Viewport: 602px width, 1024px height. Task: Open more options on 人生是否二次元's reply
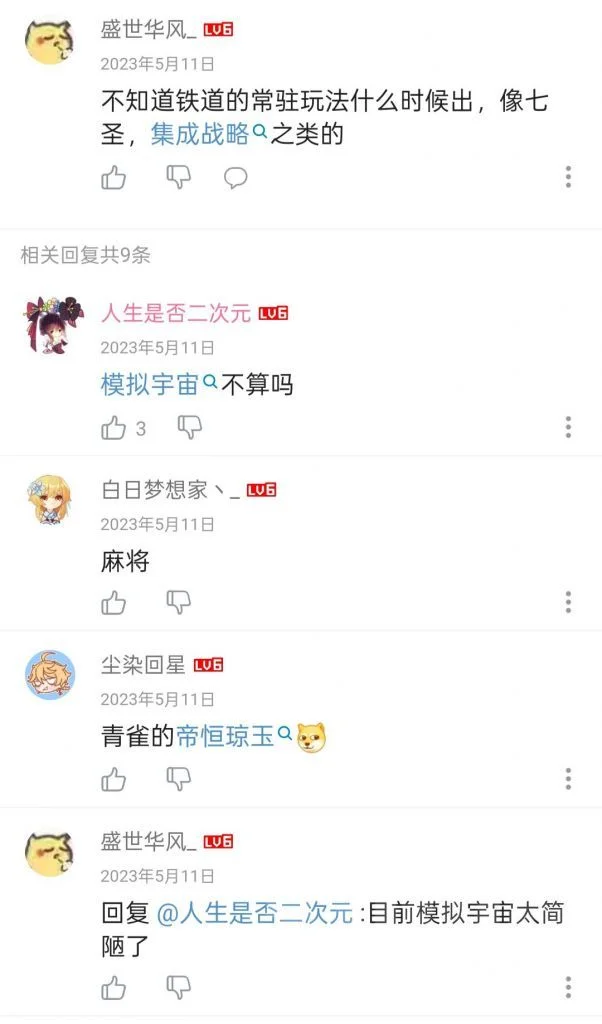[x=567, y=428]
